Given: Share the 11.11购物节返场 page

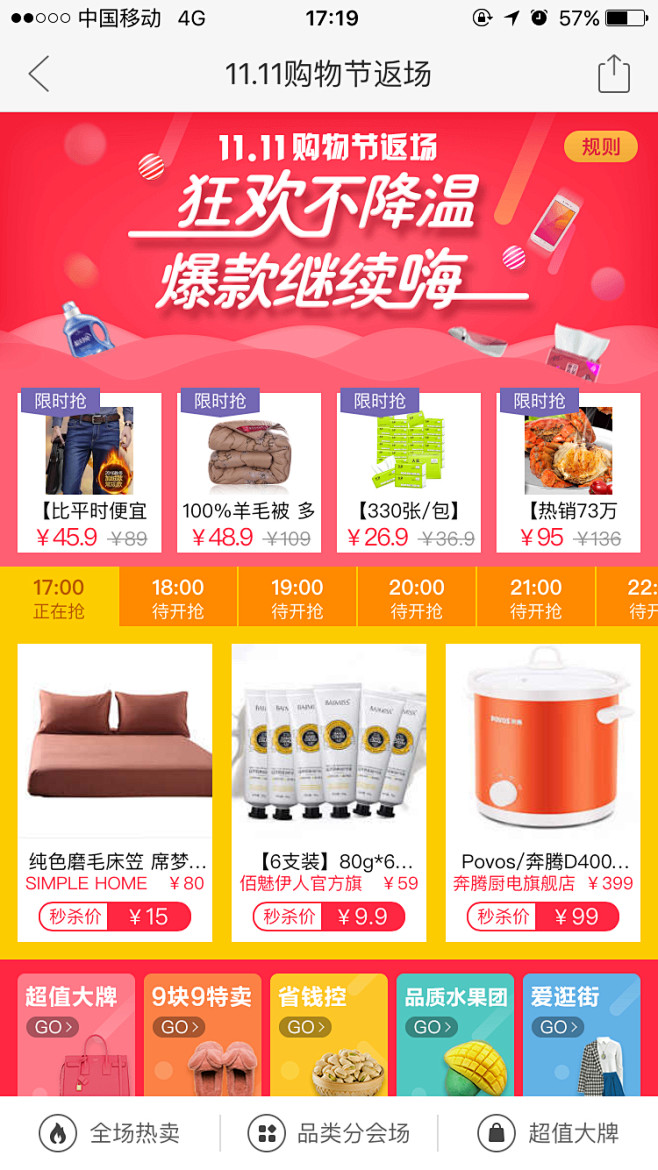Looking at the screenshot, I should (613, 75).
